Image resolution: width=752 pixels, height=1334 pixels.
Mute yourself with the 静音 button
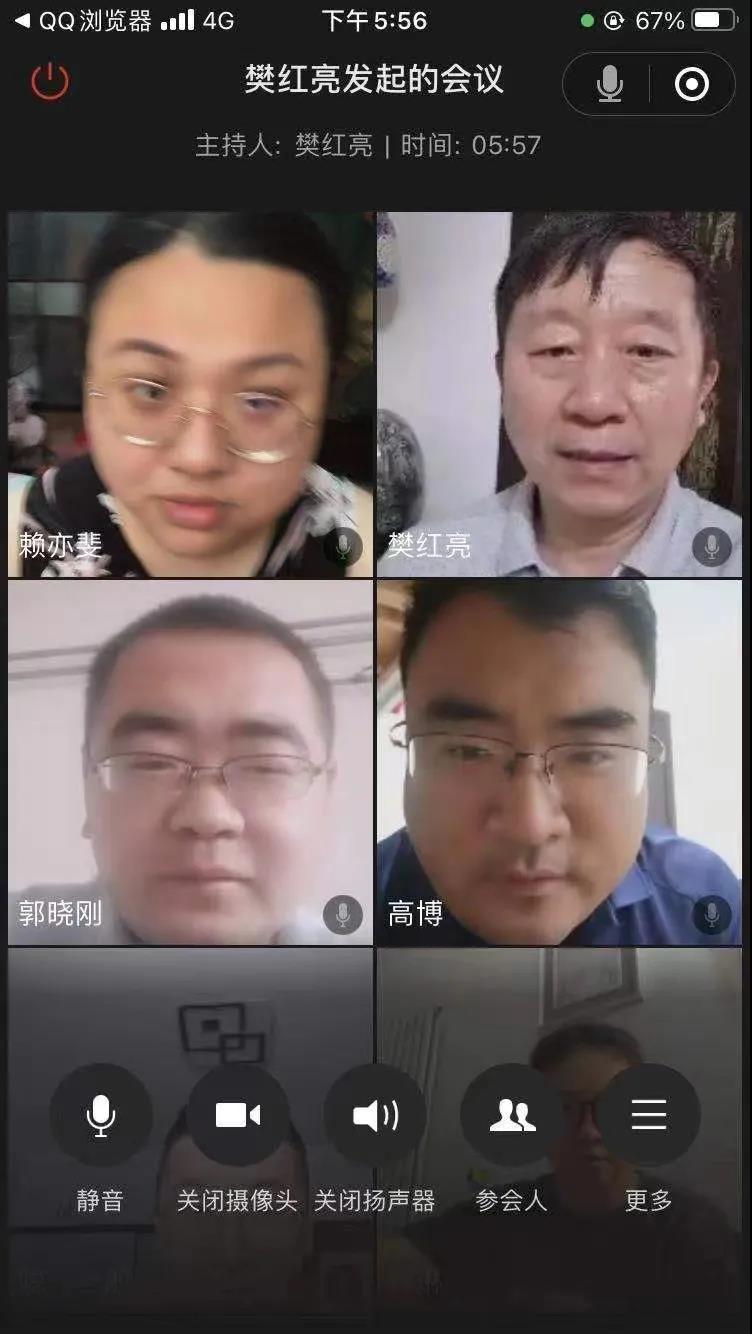tap(100, 1115)
